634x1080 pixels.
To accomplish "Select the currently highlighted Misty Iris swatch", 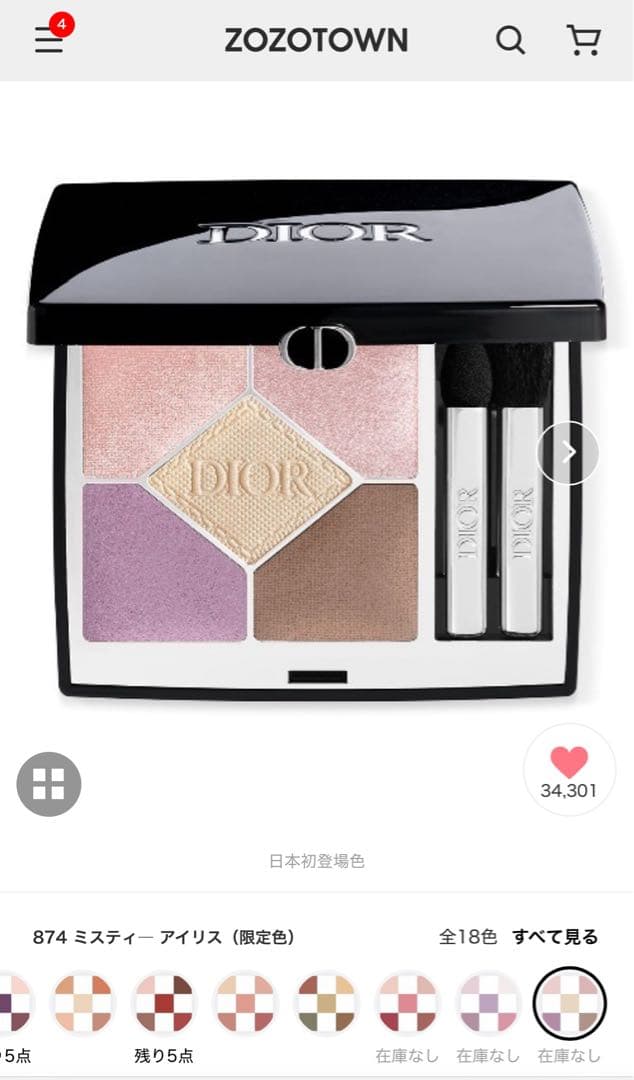I will (x=570, y=1003).
